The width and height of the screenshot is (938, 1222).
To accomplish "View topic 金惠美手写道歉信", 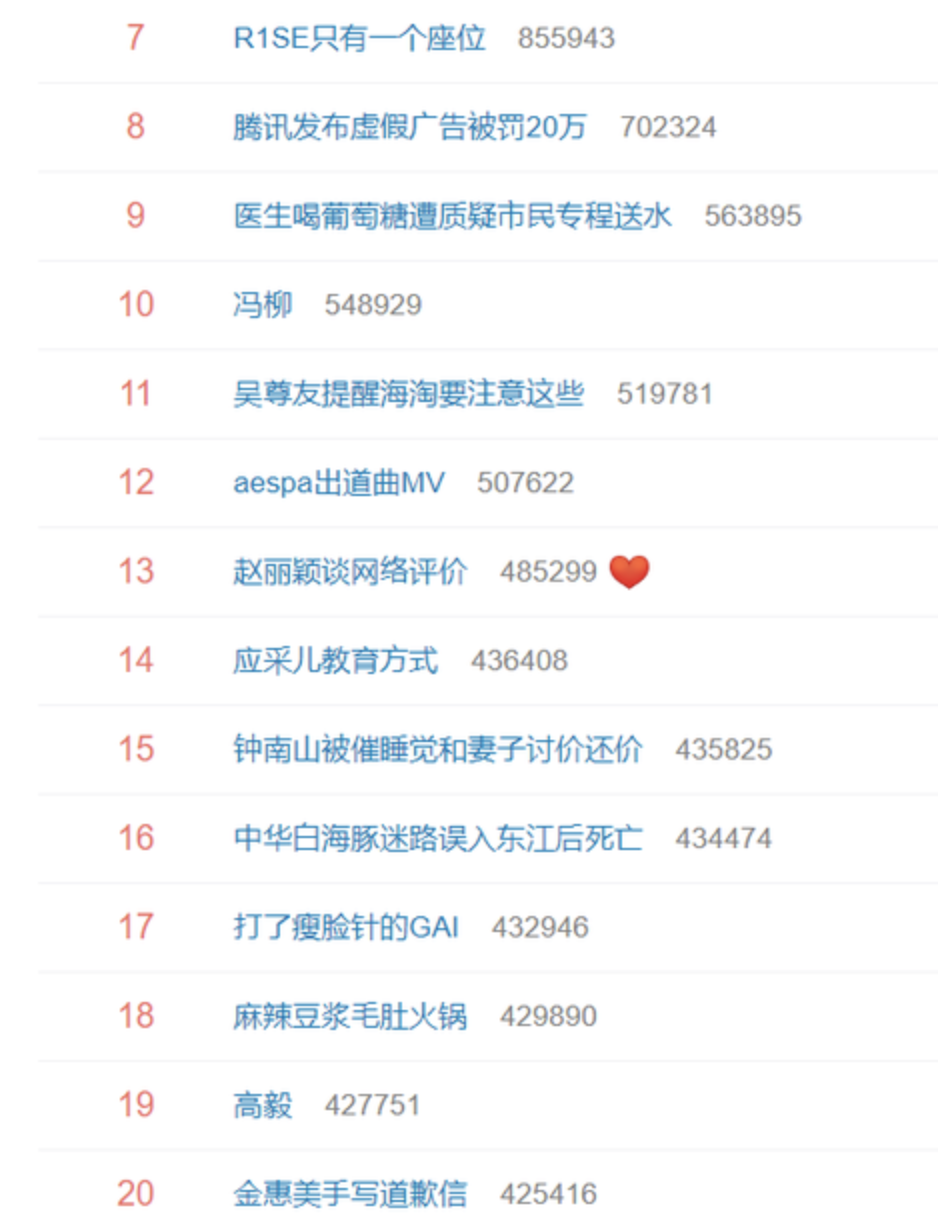I will point(350,1194).
